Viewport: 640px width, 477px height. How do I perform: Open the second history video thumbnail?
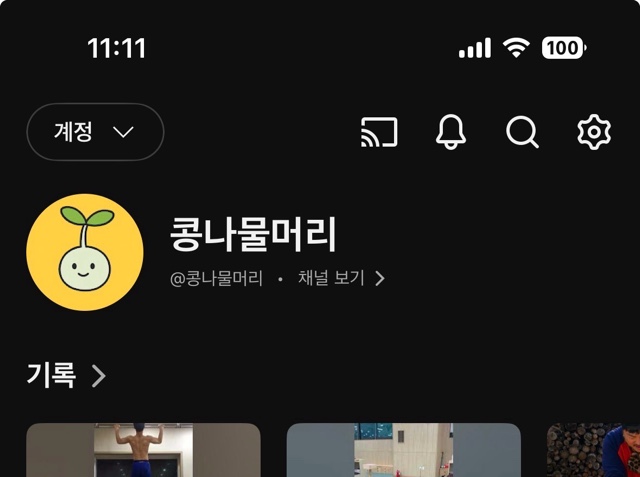[403, 451]
